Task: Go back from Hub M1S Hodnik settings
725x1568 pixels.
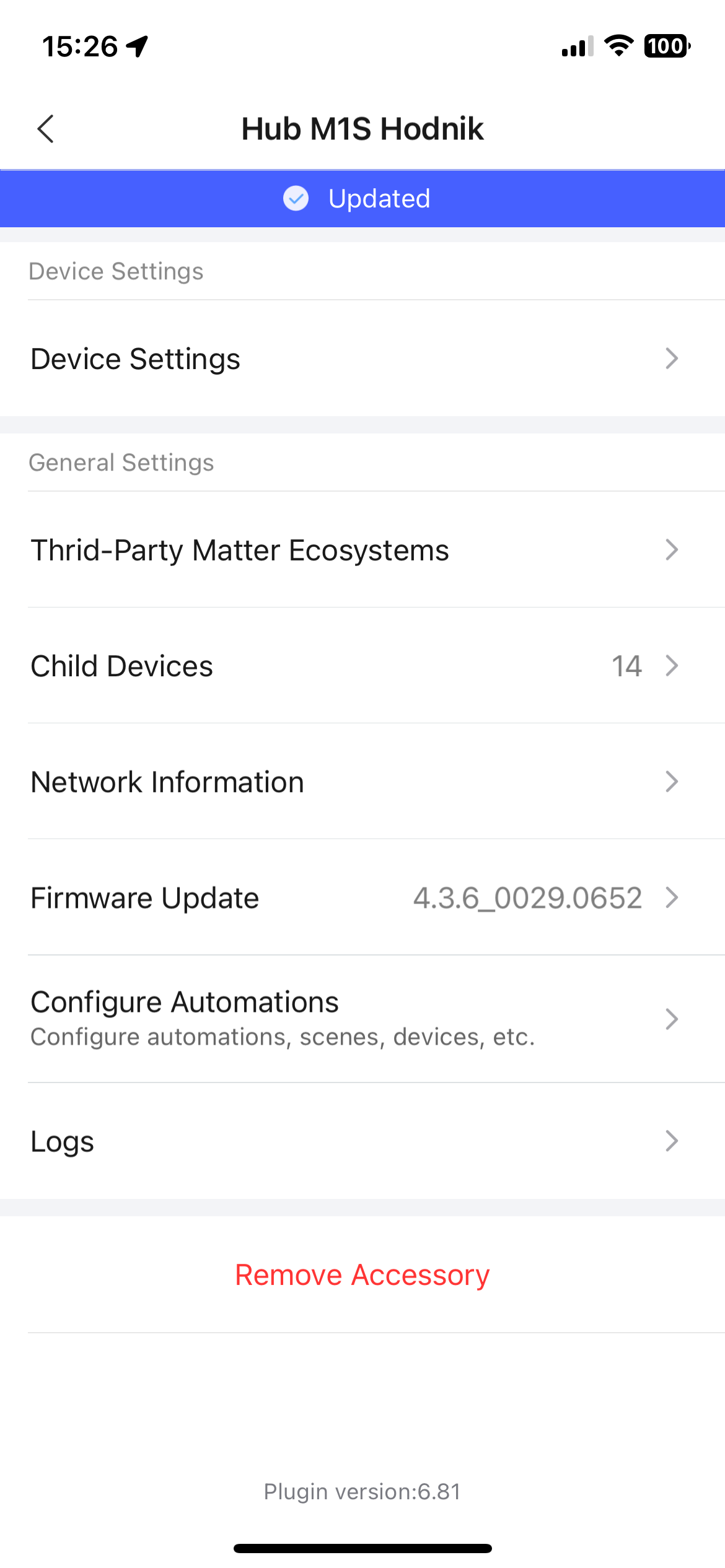Action: click(x=46, y=129)
